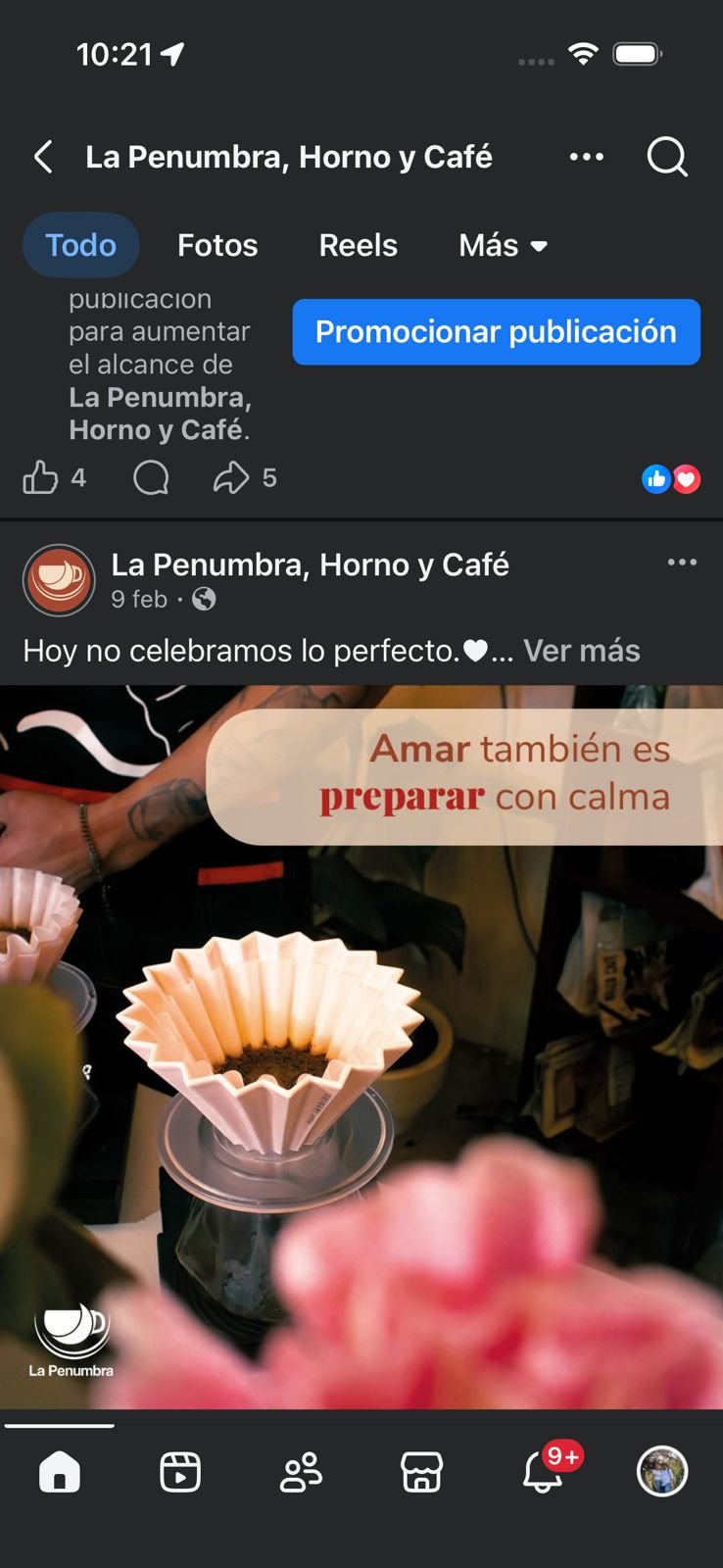Switch to the Fotos tab
This screenshot has height=1568, width=723.
click(217, 245)
